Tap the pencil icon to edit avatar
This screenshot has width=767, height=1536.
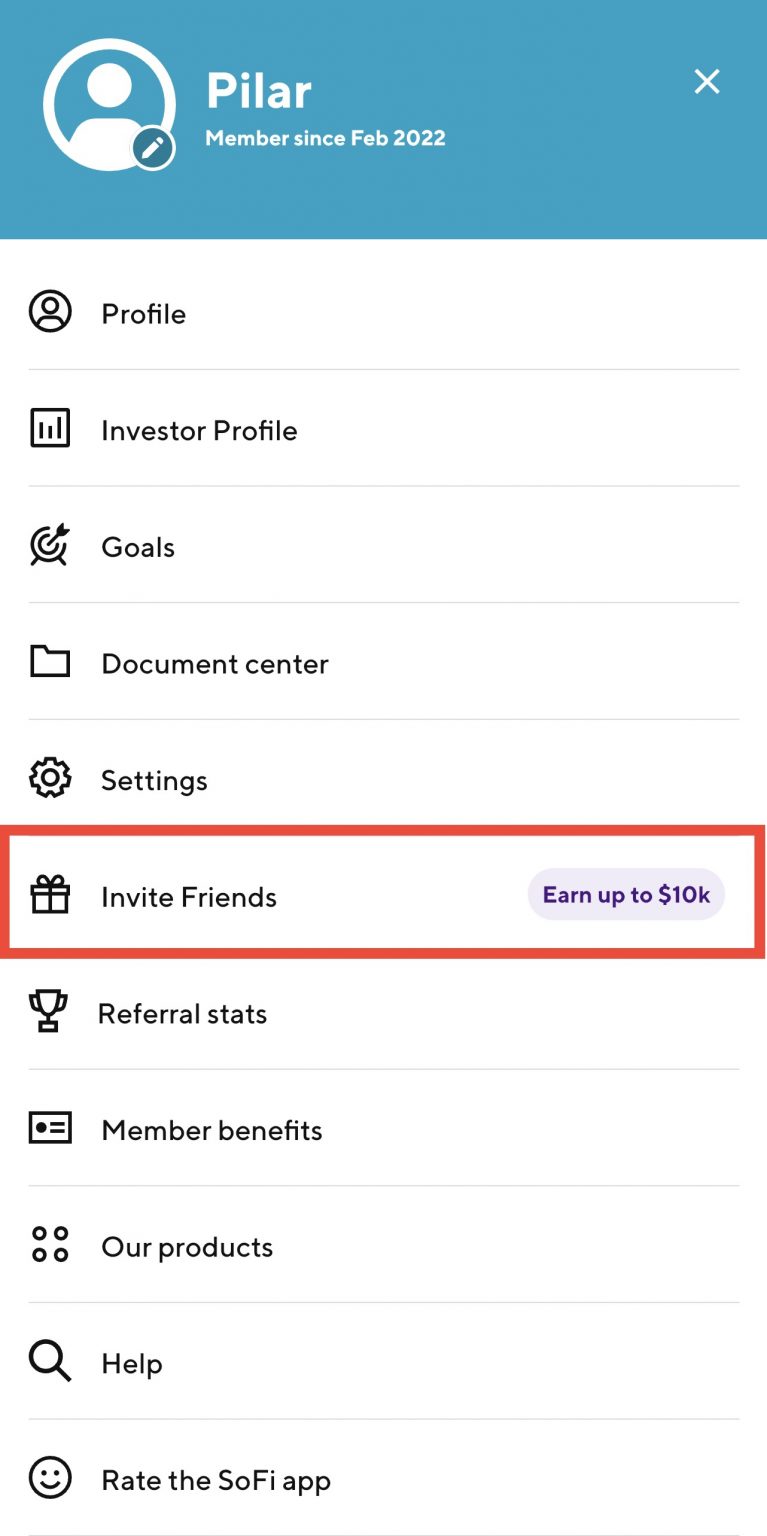pyautogui.click(x=152, y=146)
